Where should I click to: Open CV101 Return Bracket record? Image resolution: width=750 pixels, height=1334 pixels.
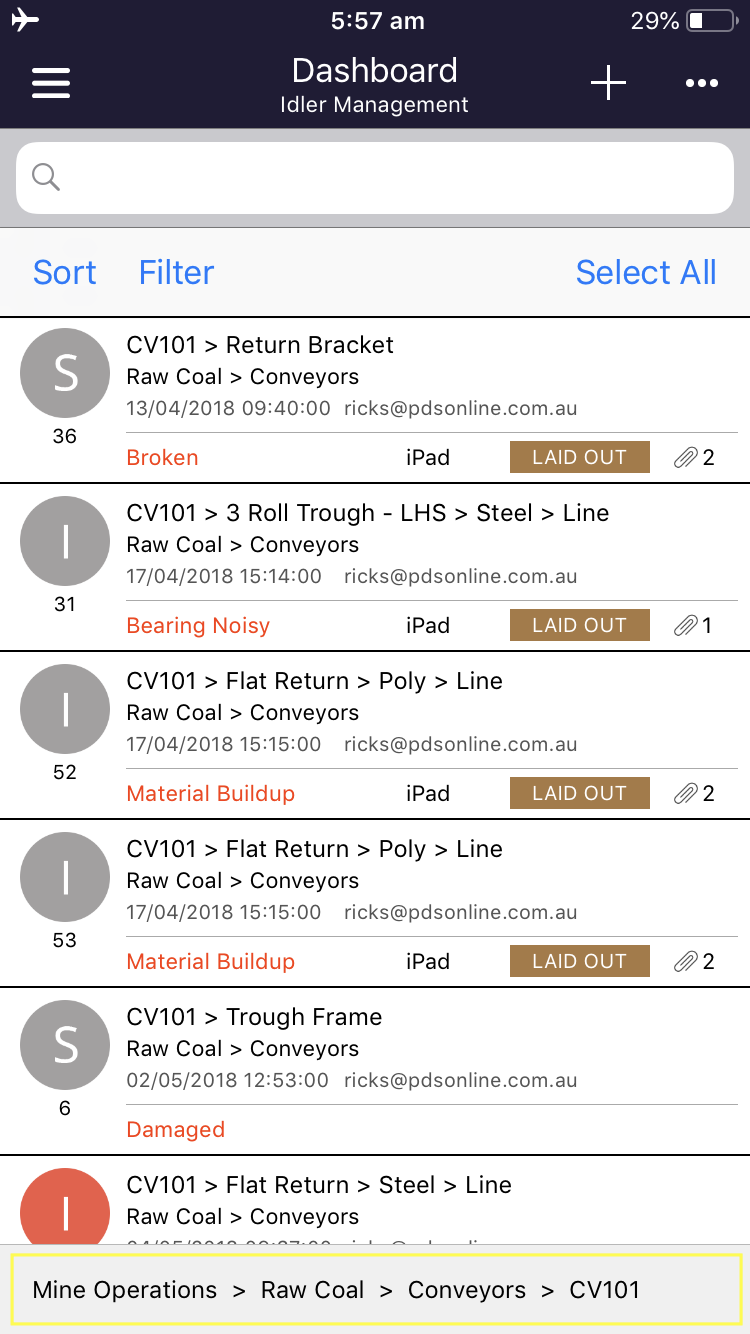[375, 401]
